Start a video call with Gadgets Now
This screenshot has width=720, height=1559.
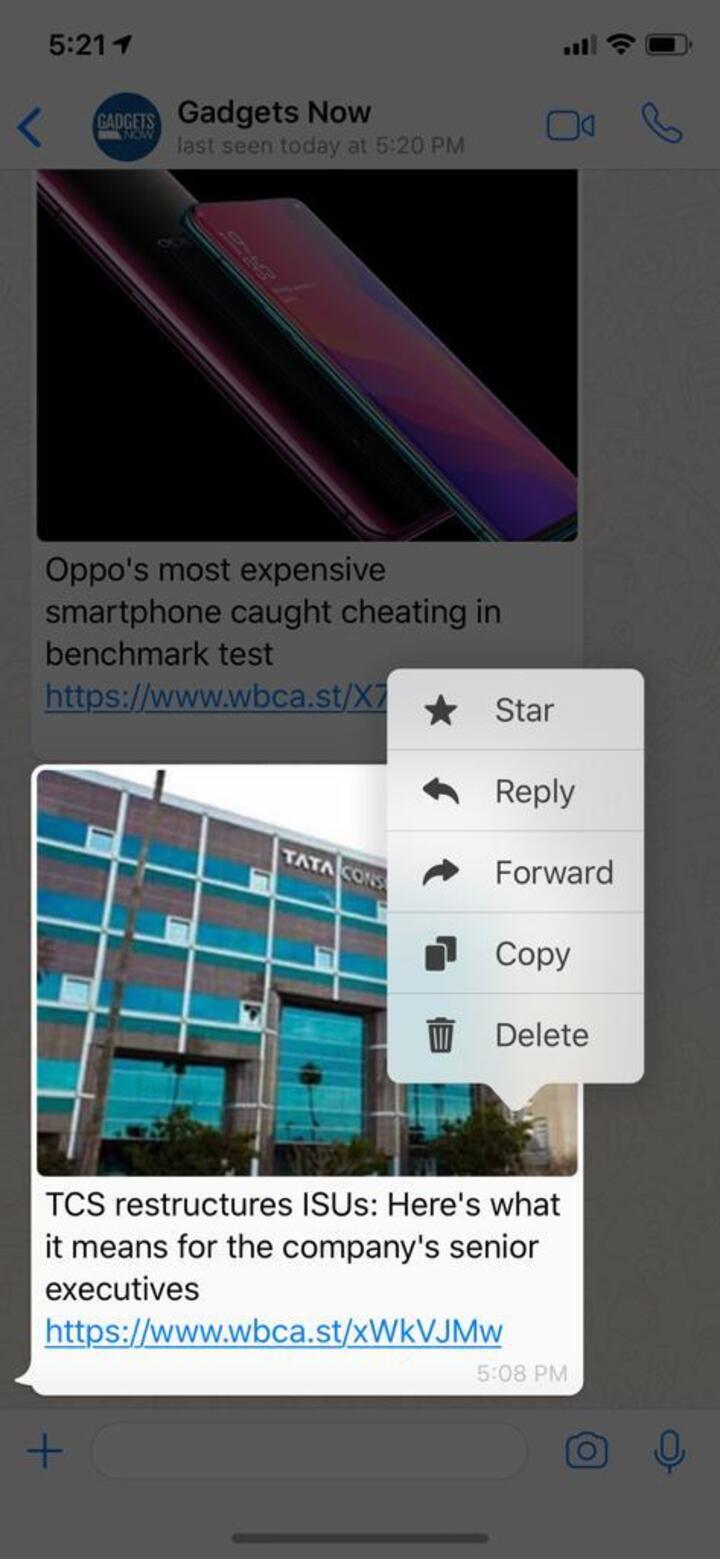(570, 126)
